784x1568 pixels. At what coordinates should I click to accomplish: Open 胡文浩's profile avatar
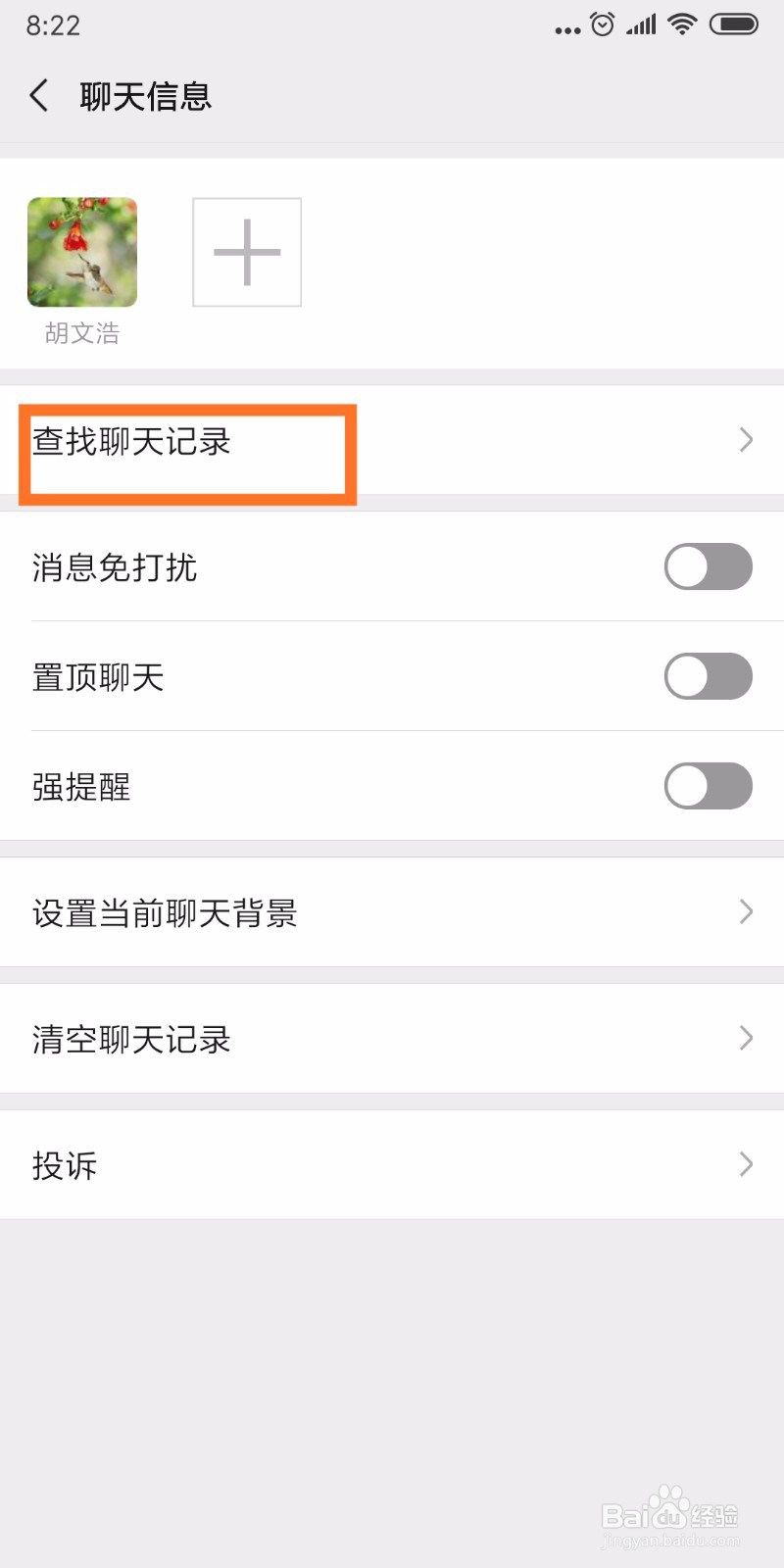tap(82, 251)
